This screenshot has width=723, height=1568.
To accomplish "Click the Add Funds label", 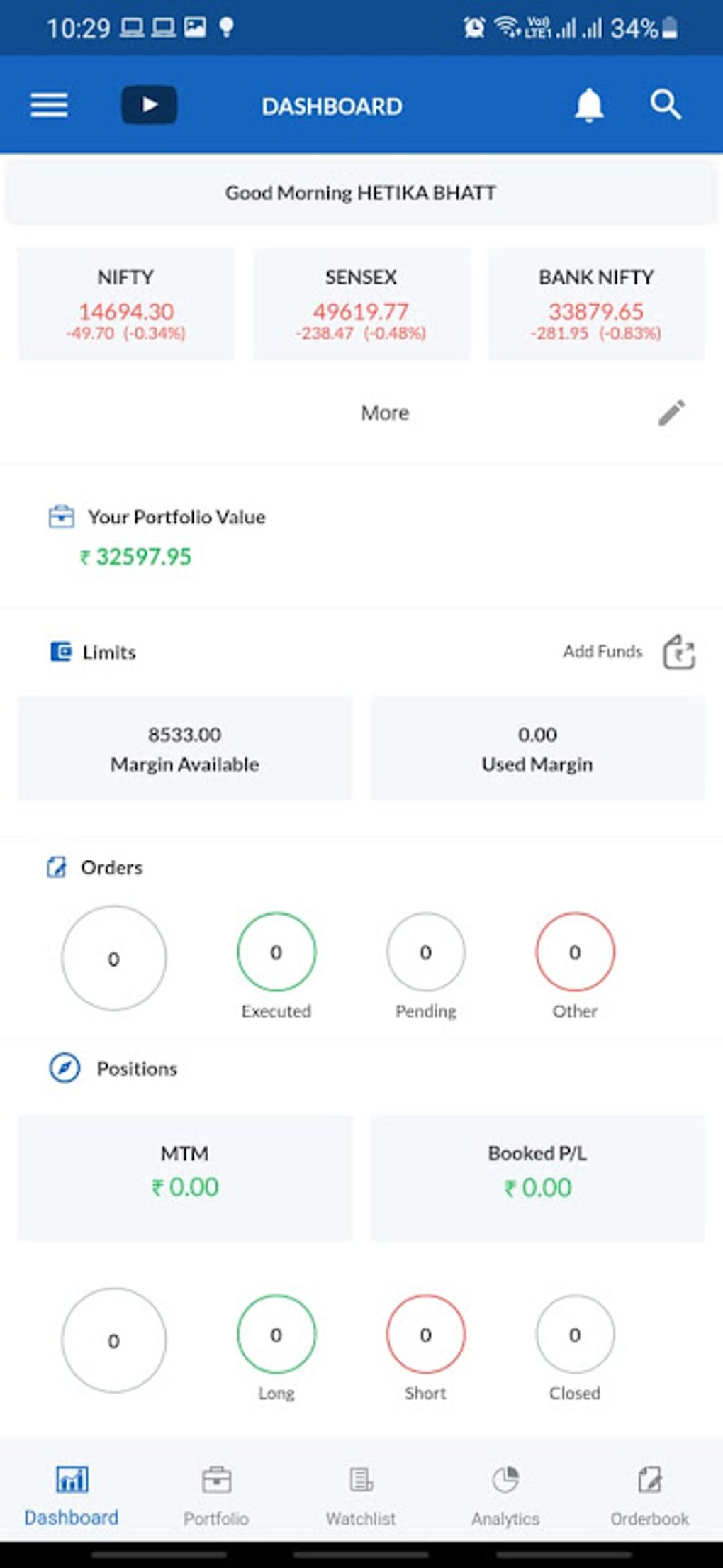I will pyautogui.click(x=602, y=651).
